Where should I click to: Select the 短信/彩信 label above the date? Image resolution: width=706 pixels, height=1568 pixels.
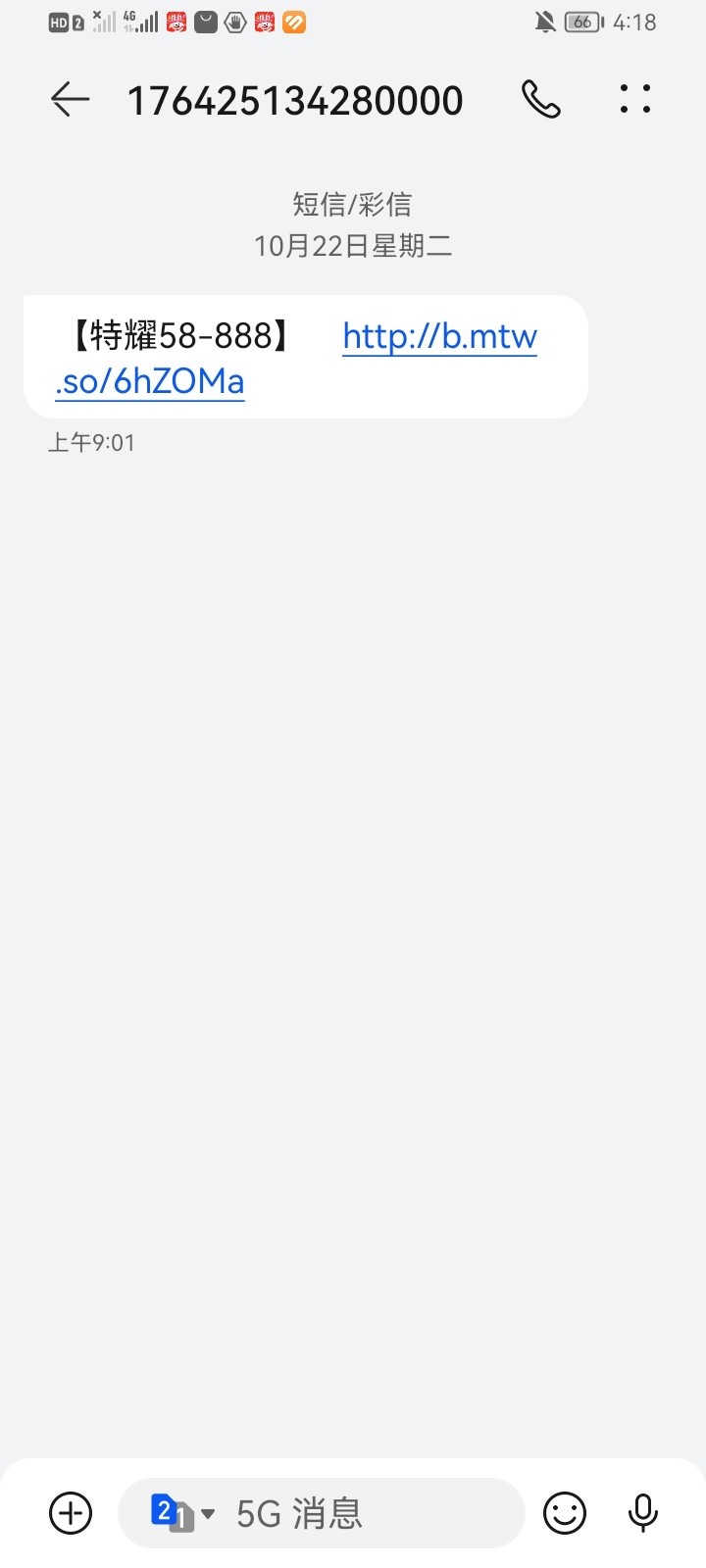[351, 203]
